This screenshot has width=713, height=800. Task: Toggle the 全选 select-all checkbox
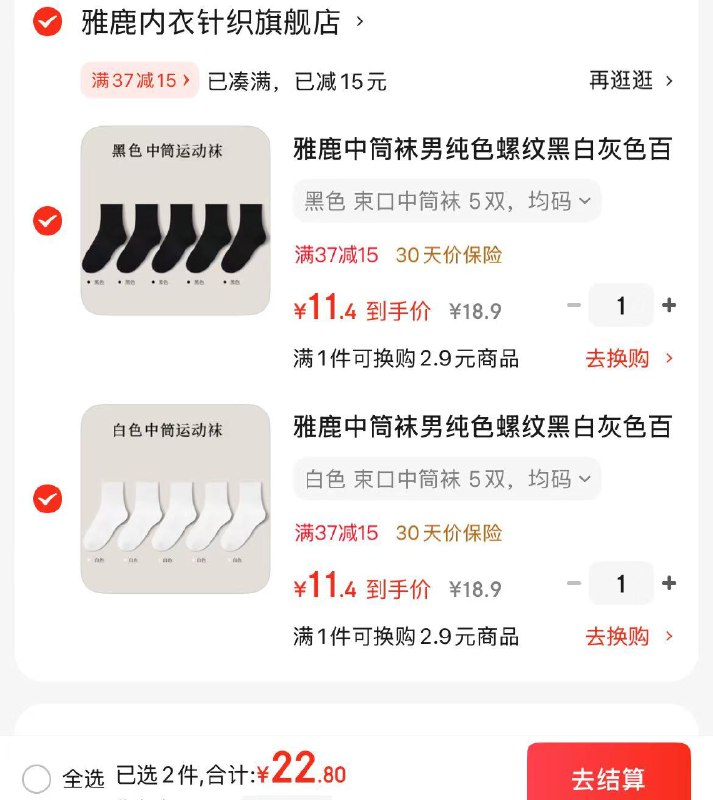click(x=37, y=778)
